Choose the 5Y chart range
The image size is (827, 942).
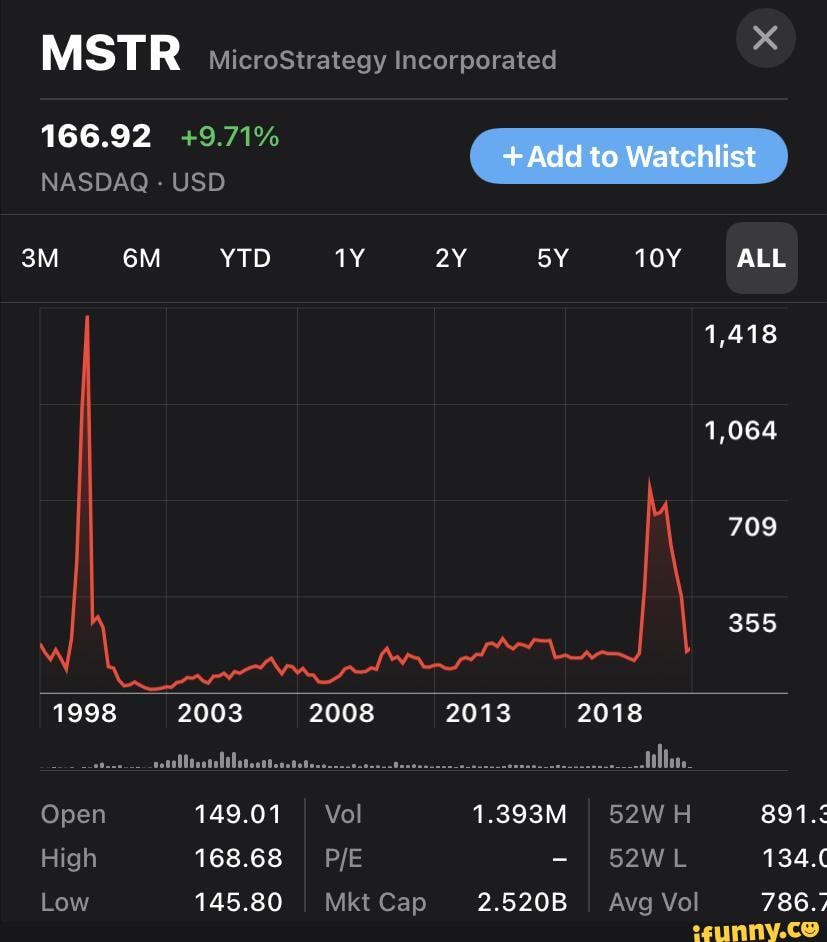click(x=553, y=259)
